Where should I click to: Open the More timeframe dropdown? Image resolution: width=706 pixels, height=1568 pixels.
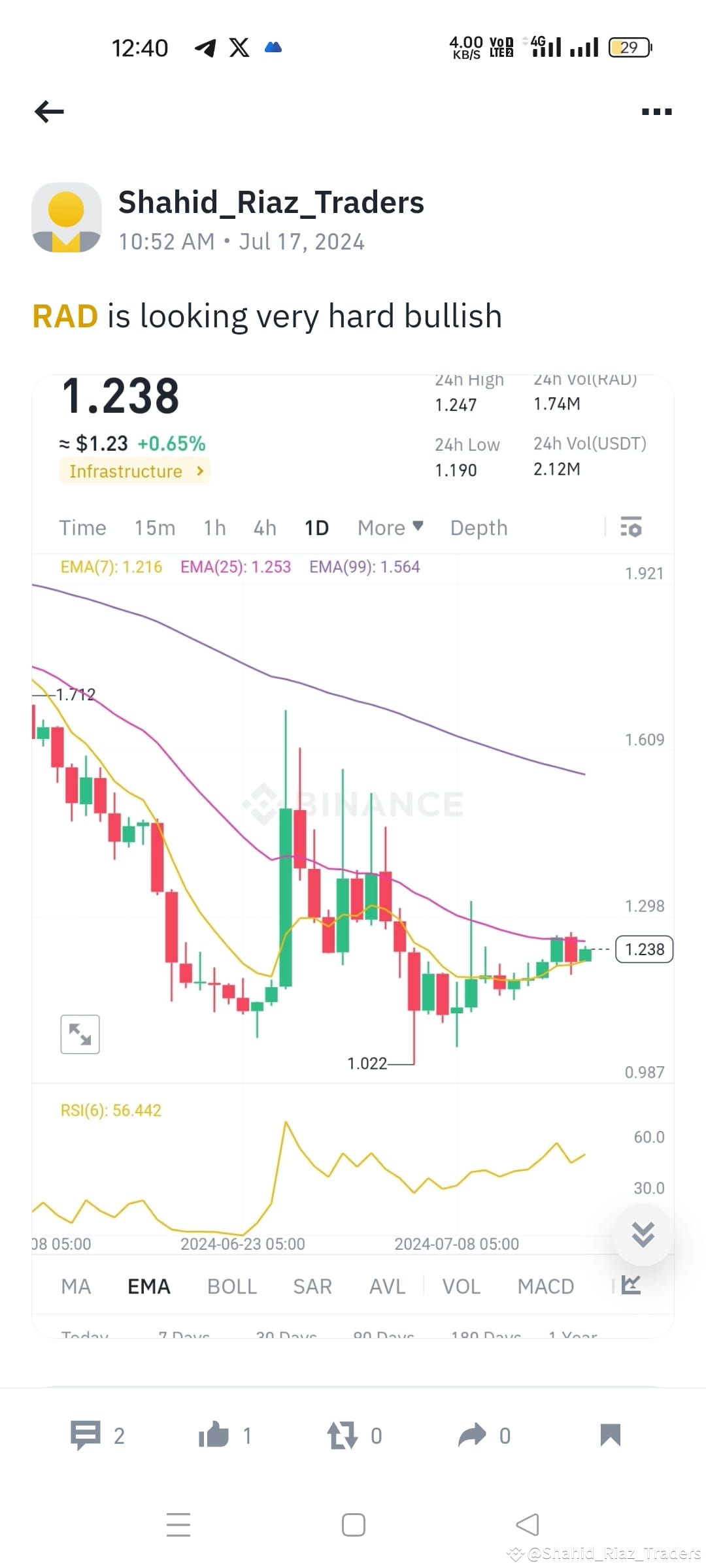click(390, 527)
